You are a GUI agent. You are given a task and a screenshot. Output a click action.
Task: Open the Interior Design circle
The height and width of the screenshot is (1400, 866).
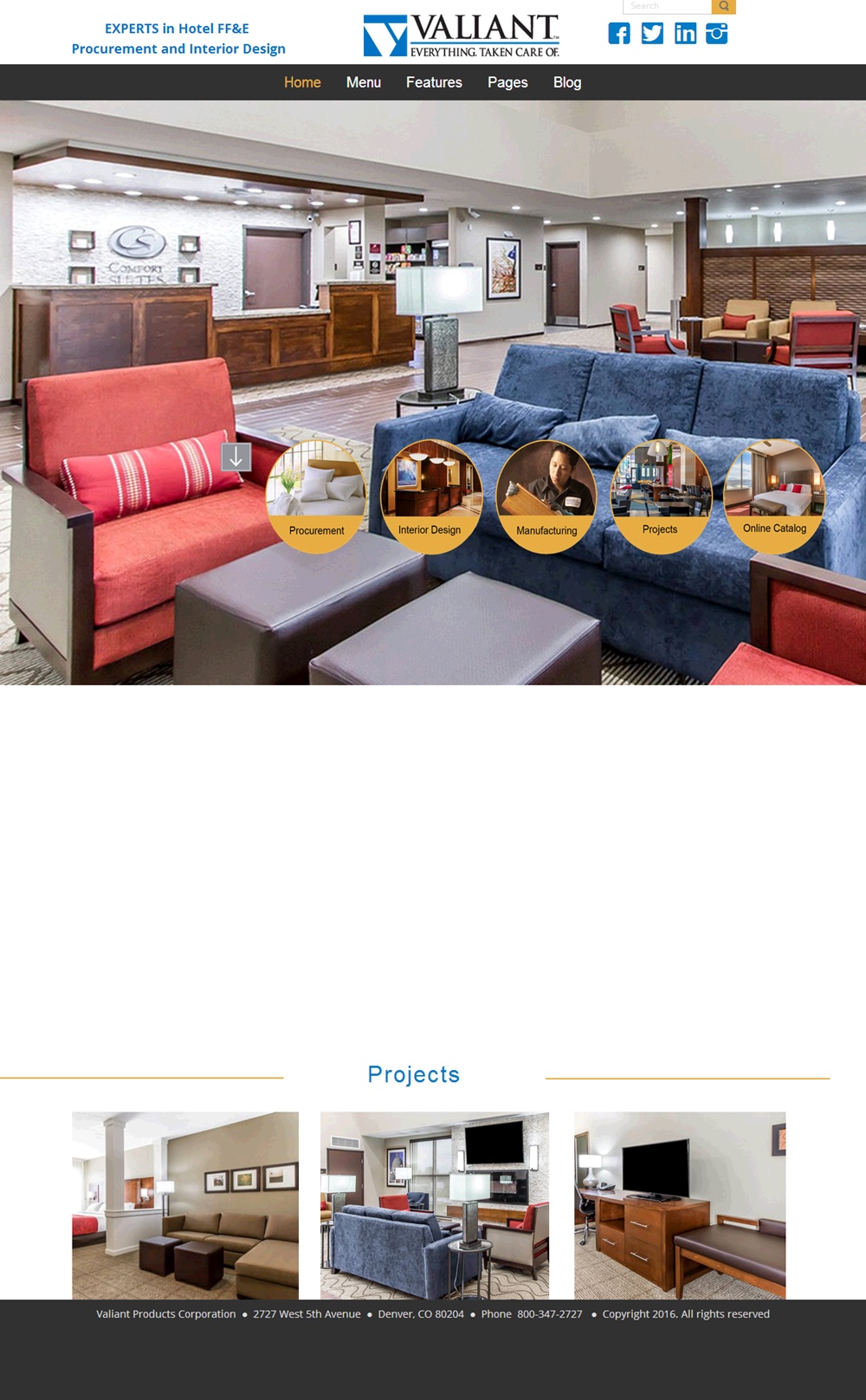click(x=430, y=496)
